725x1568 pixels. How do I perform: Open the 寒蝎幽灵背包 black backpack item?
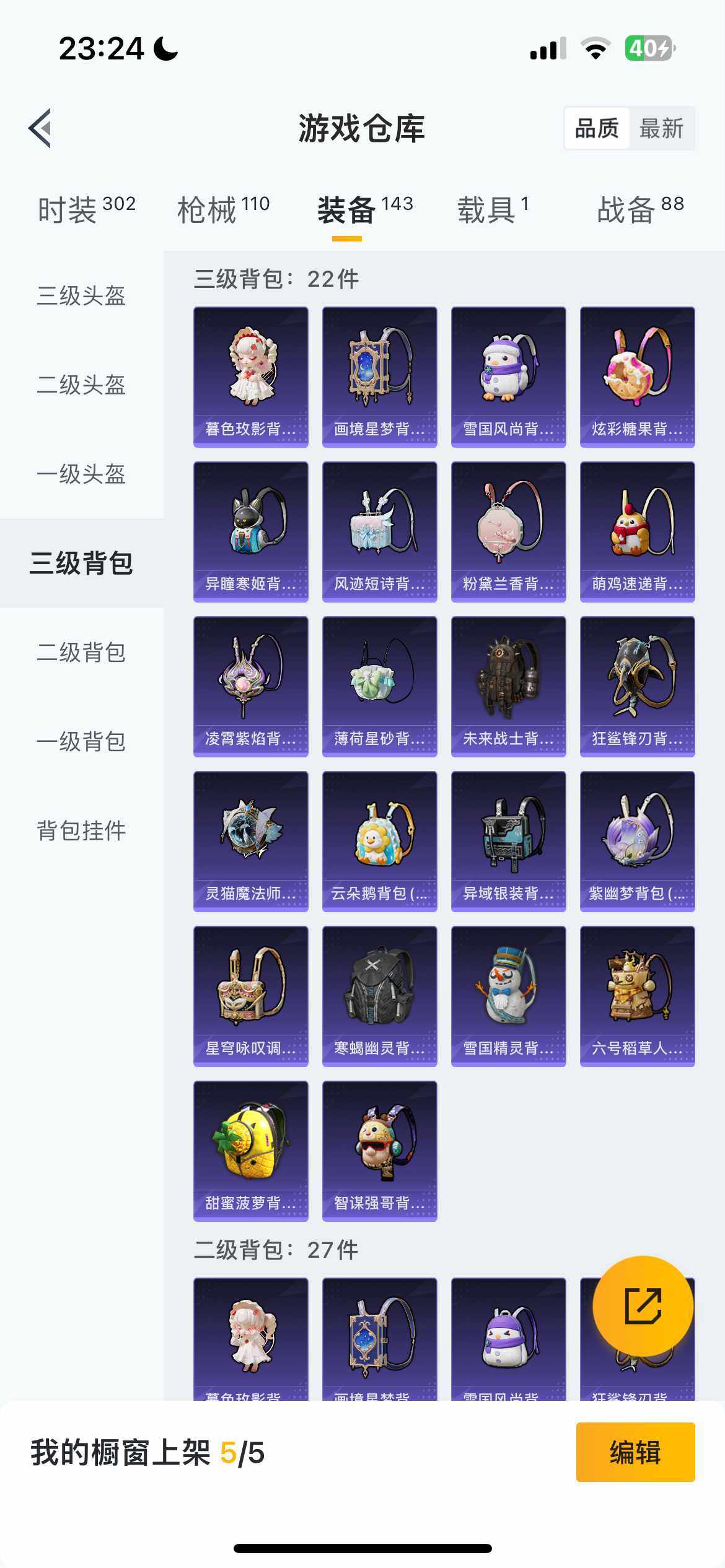click(379, 993)
